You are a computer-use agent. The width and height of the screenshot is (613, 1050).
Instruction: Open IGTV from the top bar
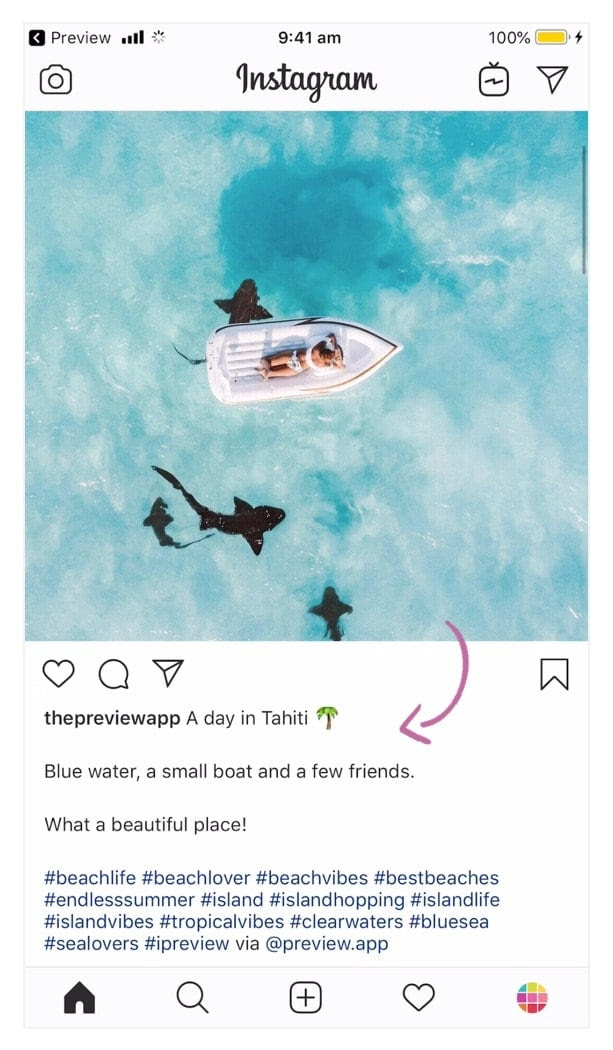[494, 80]
